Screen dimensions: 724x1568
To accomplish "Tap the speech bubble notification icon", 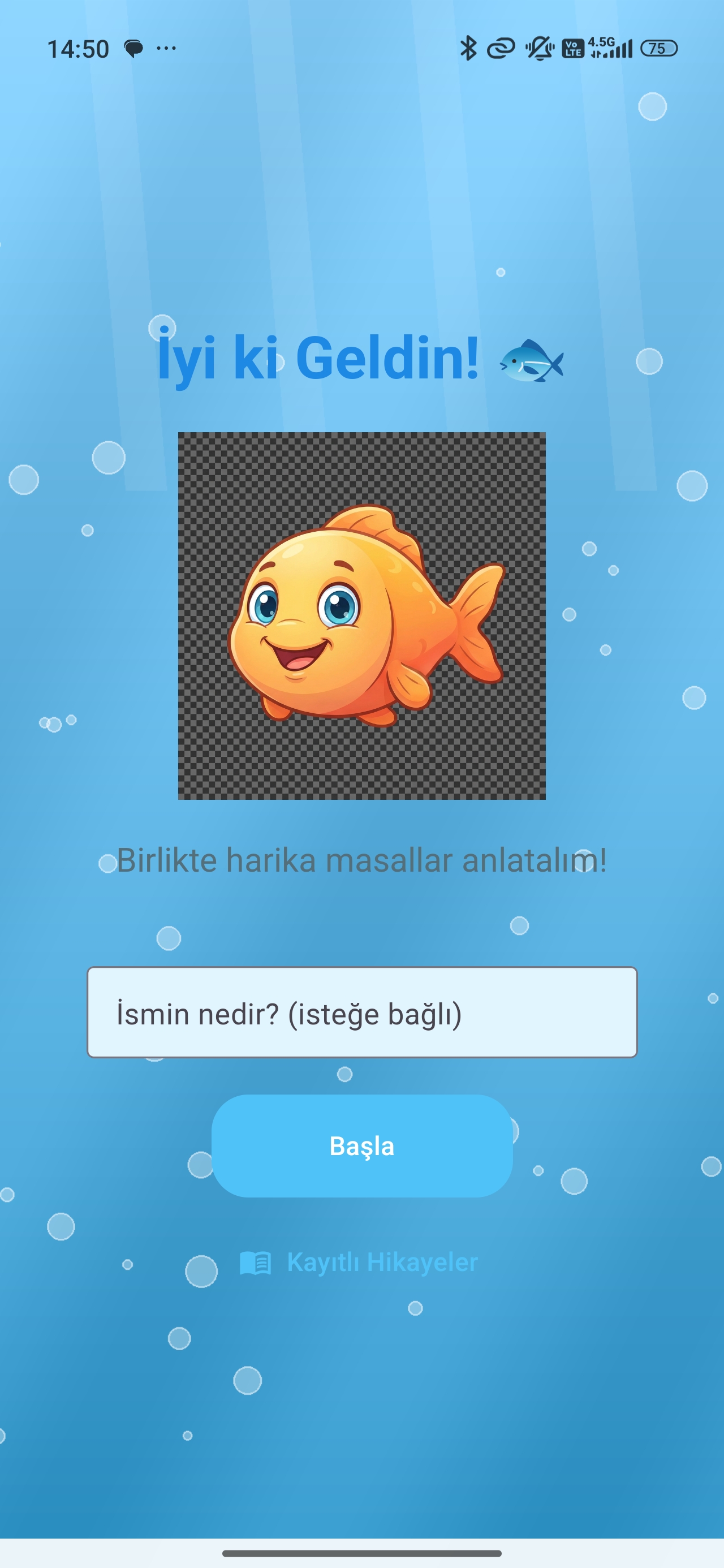I will point(133,48).
